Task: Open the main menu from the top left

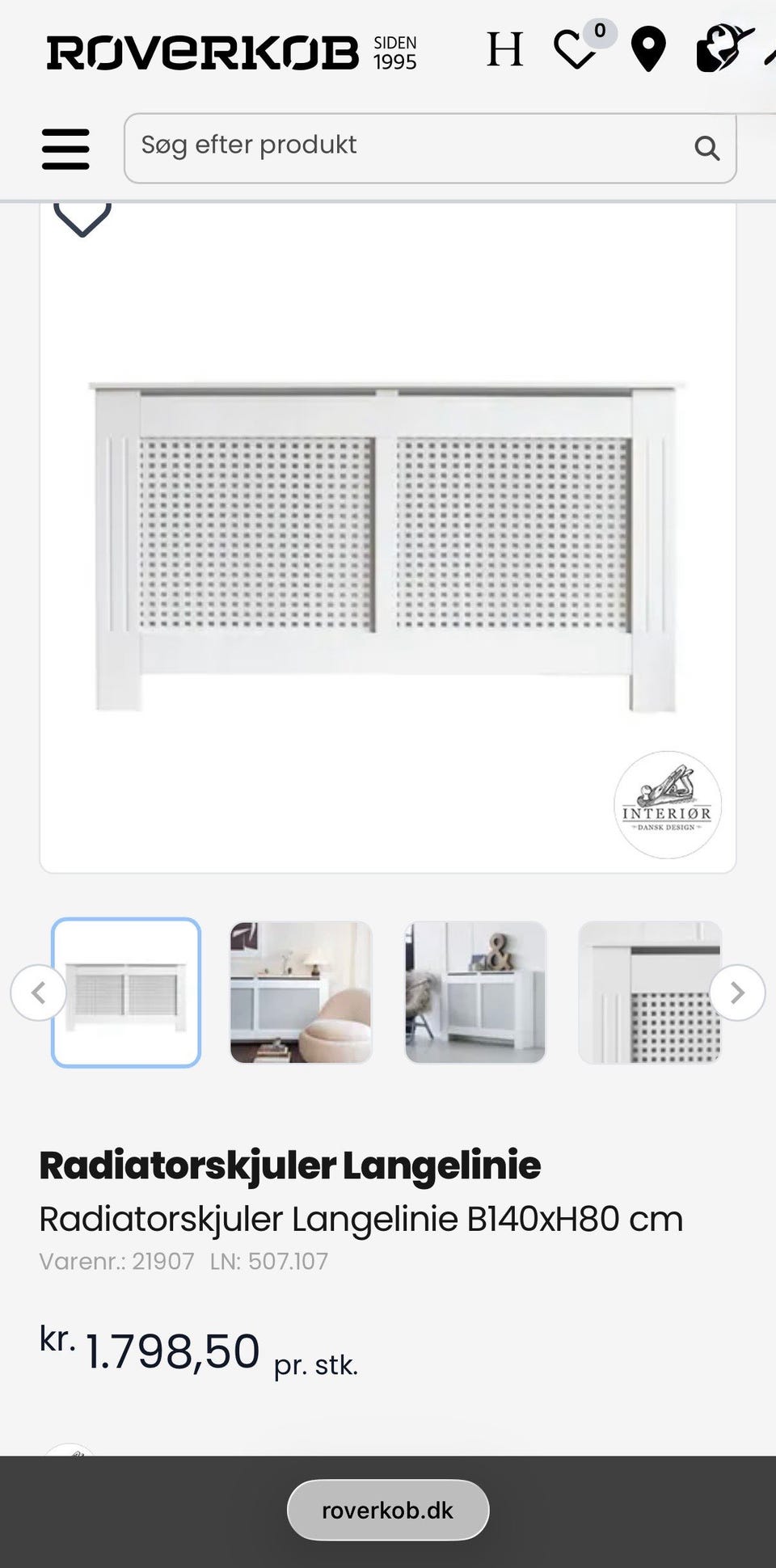Action: coord(66,148)
